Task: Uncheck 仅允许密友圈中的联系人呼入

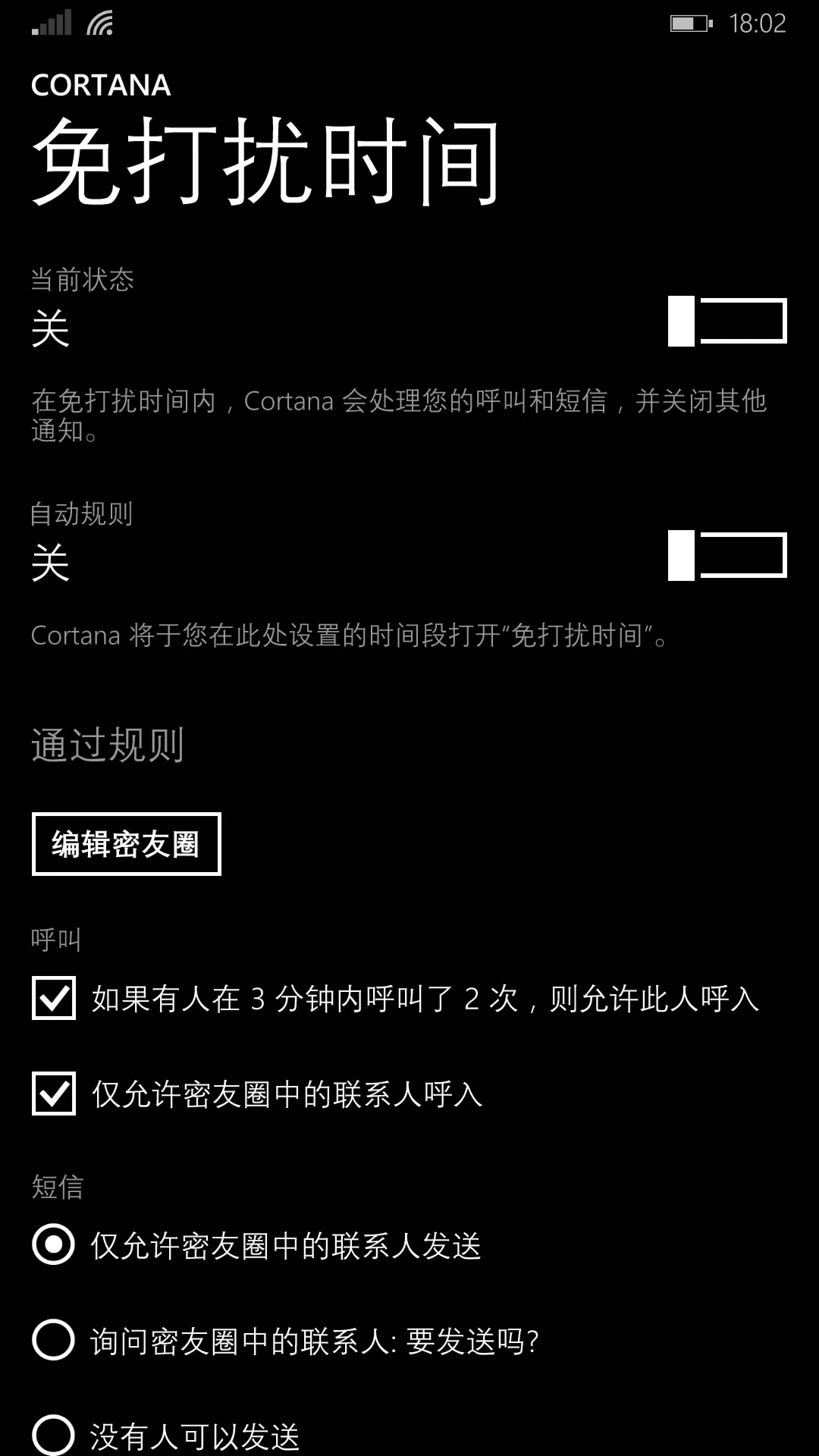Action: [x=54, y=1094]
